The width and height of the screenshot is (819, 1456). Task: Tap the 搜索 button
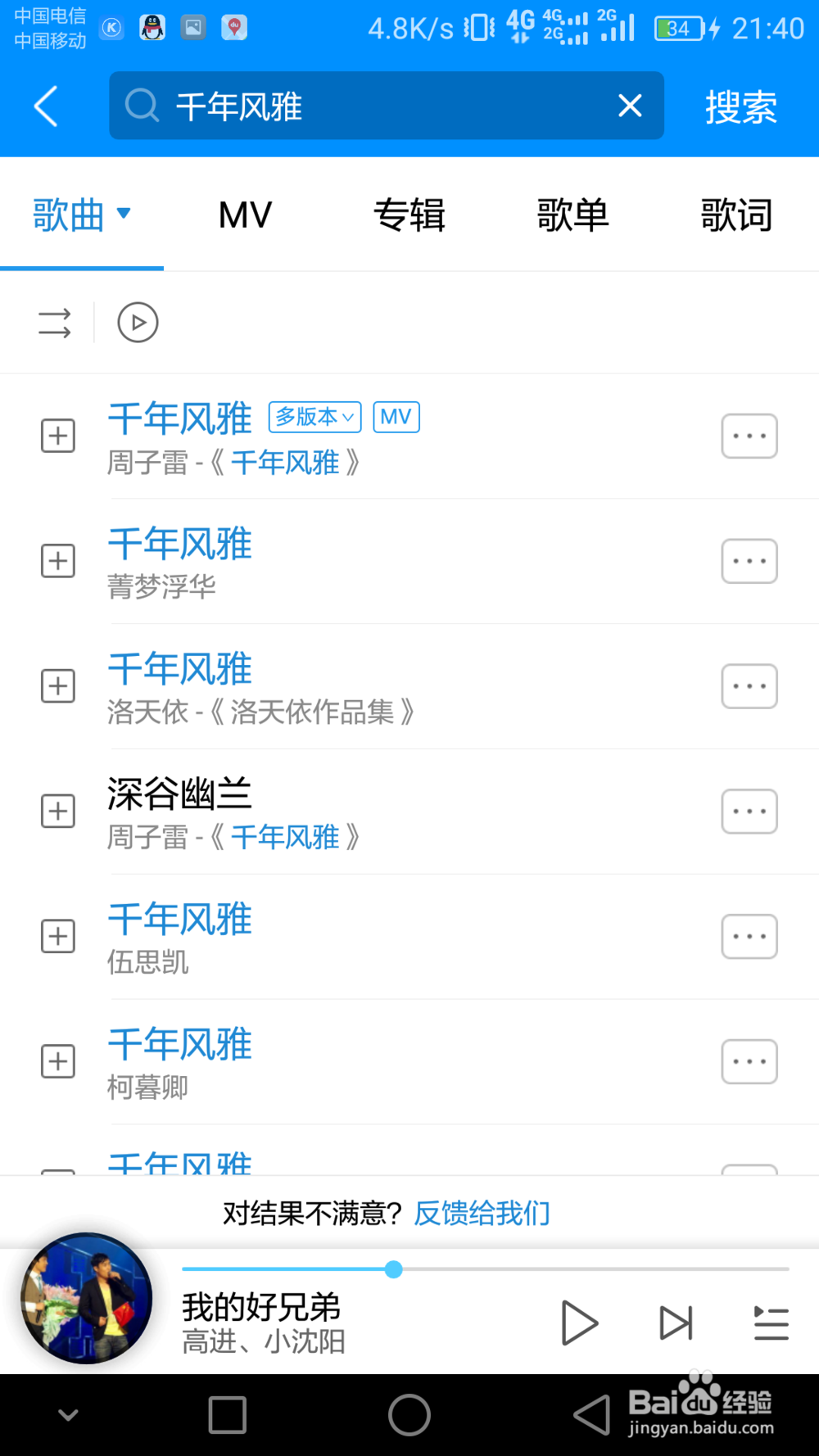point(740,107)
